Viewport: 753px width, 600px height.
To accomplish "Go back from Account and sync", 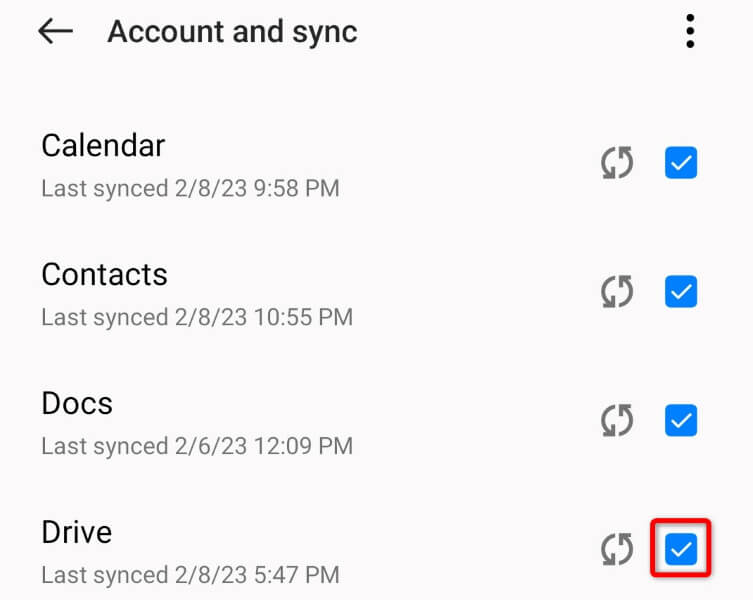I will coord(56,32).
